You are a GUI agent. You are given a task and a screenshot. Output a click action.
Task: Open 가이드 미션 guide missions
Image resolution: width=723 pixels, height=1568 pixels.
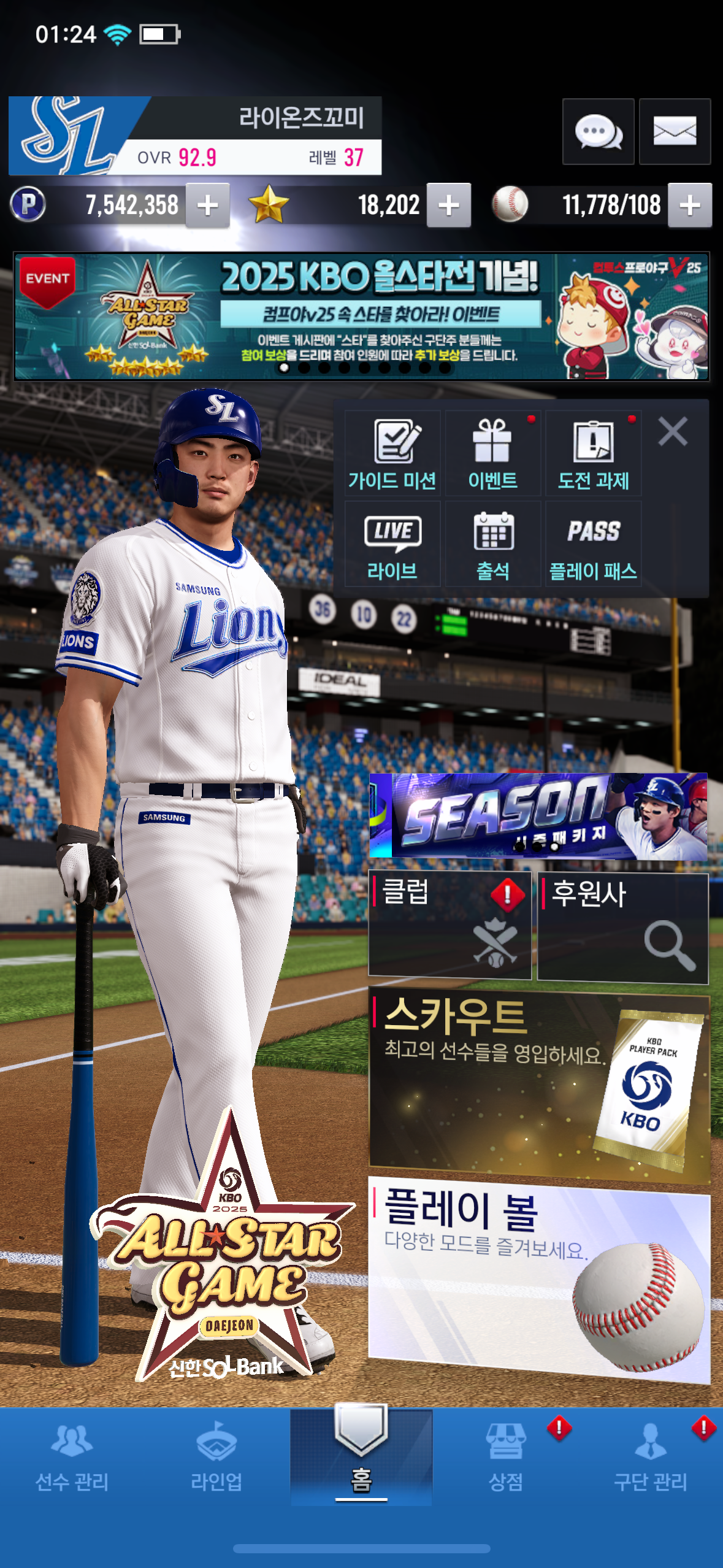[x=392, y=454]
